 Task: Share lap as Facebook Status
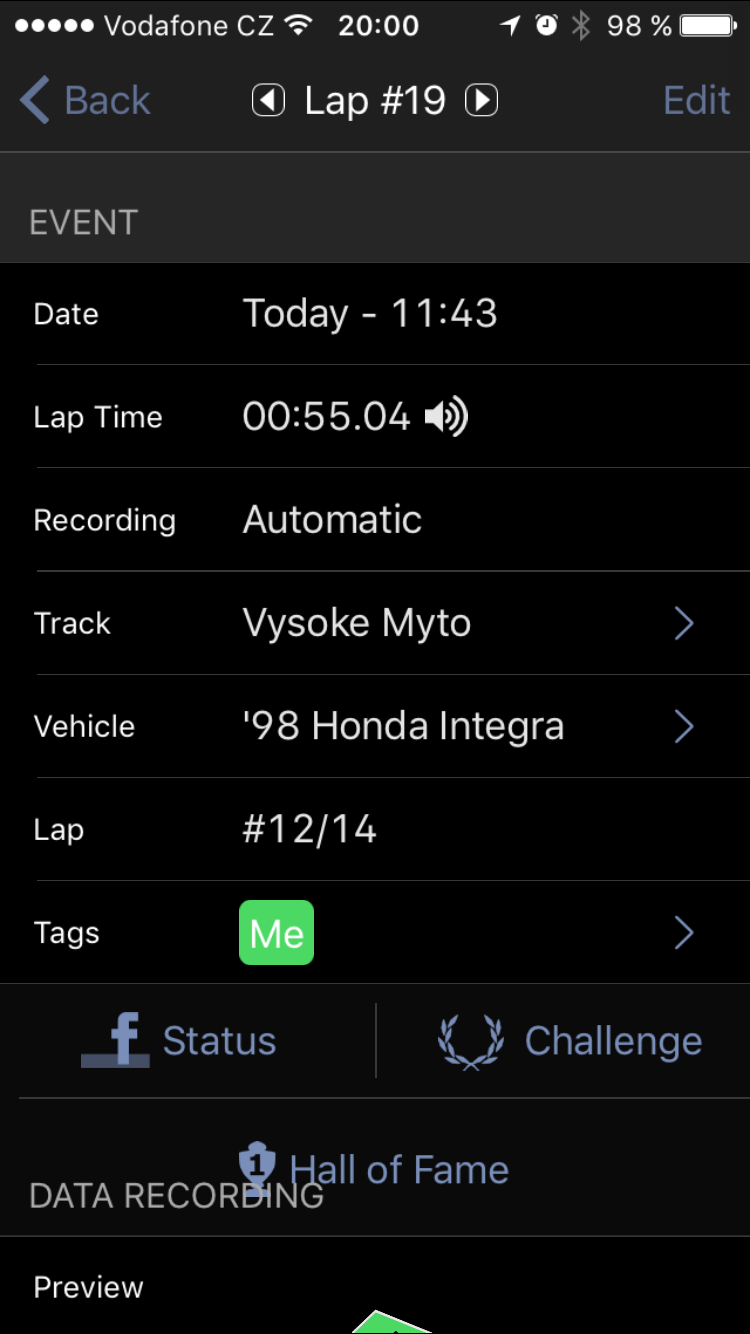coord(180,1041)
